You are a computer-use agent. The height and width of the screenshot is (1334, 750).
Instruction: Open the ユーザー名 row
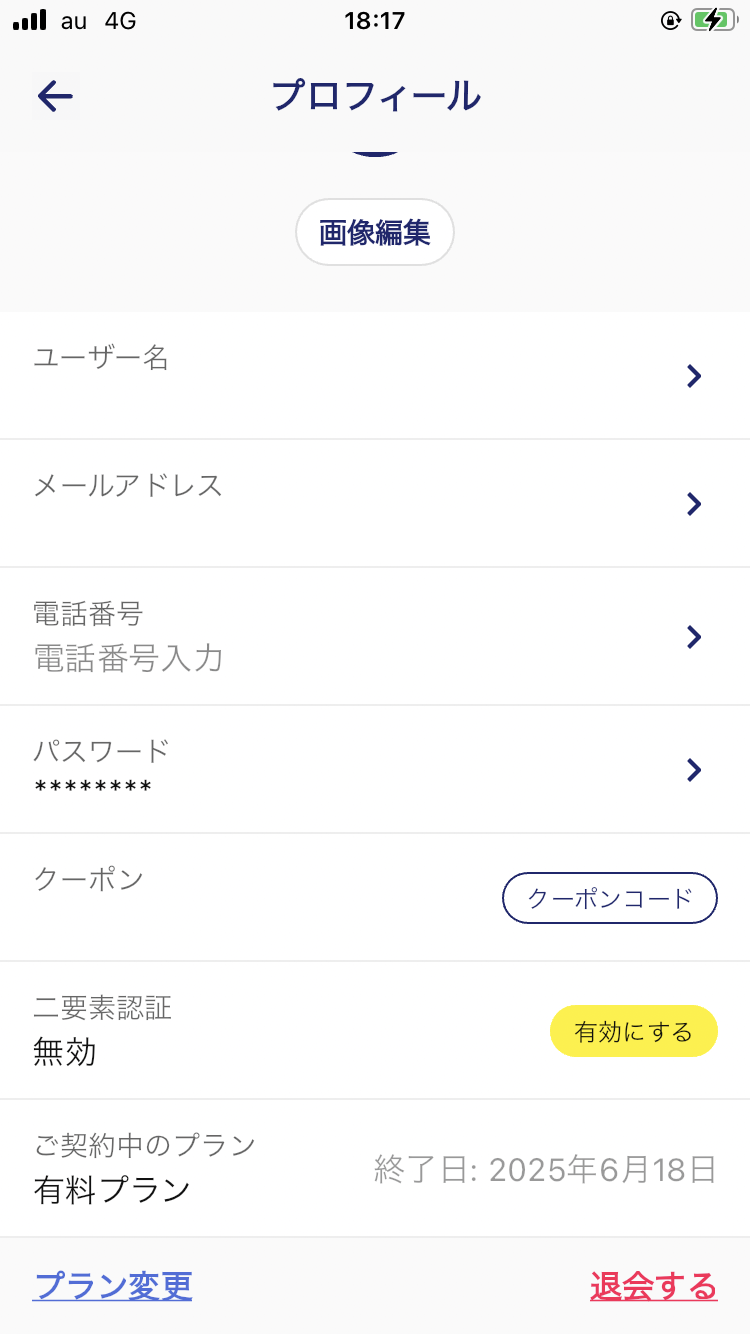(375, 376)
